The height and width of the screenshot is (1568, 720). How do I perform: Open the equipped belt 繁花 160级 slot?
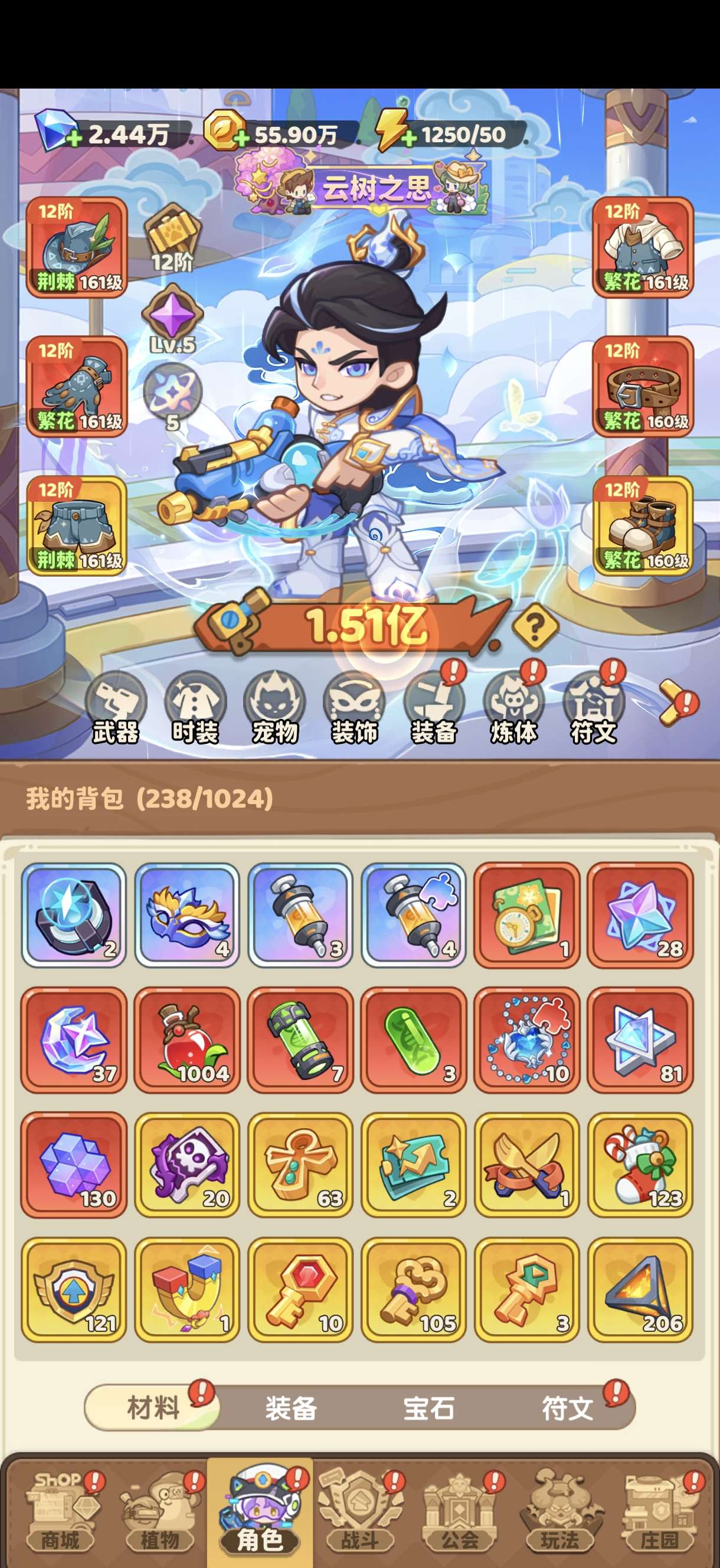643,387
